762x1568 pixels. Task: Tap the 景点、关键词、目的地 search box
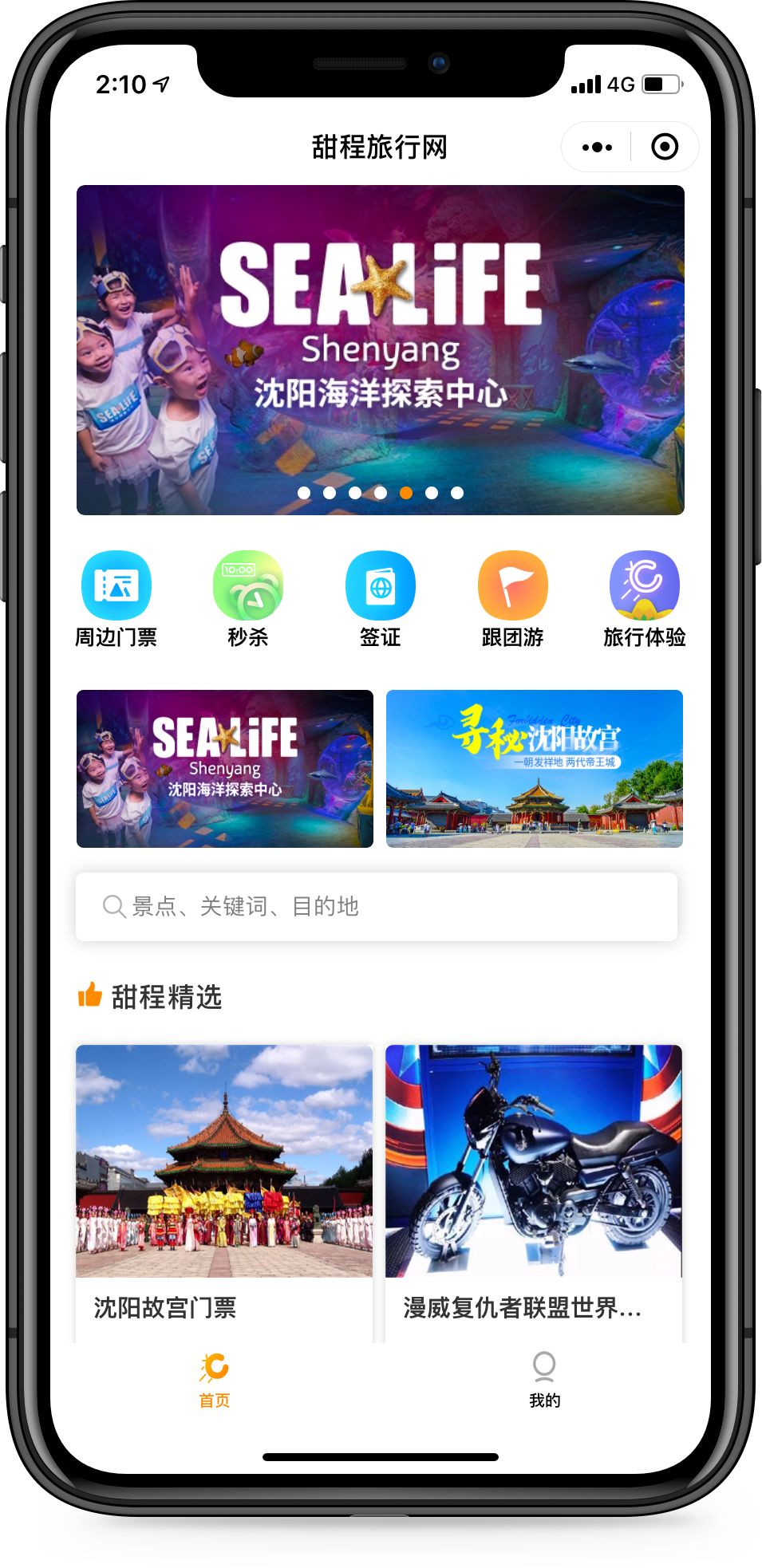click(377, 907)
